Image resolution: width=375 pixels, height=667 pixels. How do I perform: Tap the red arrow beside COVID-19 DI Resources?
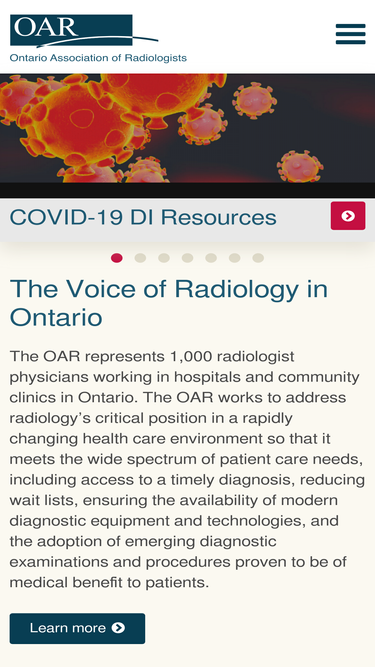(348, 216)
